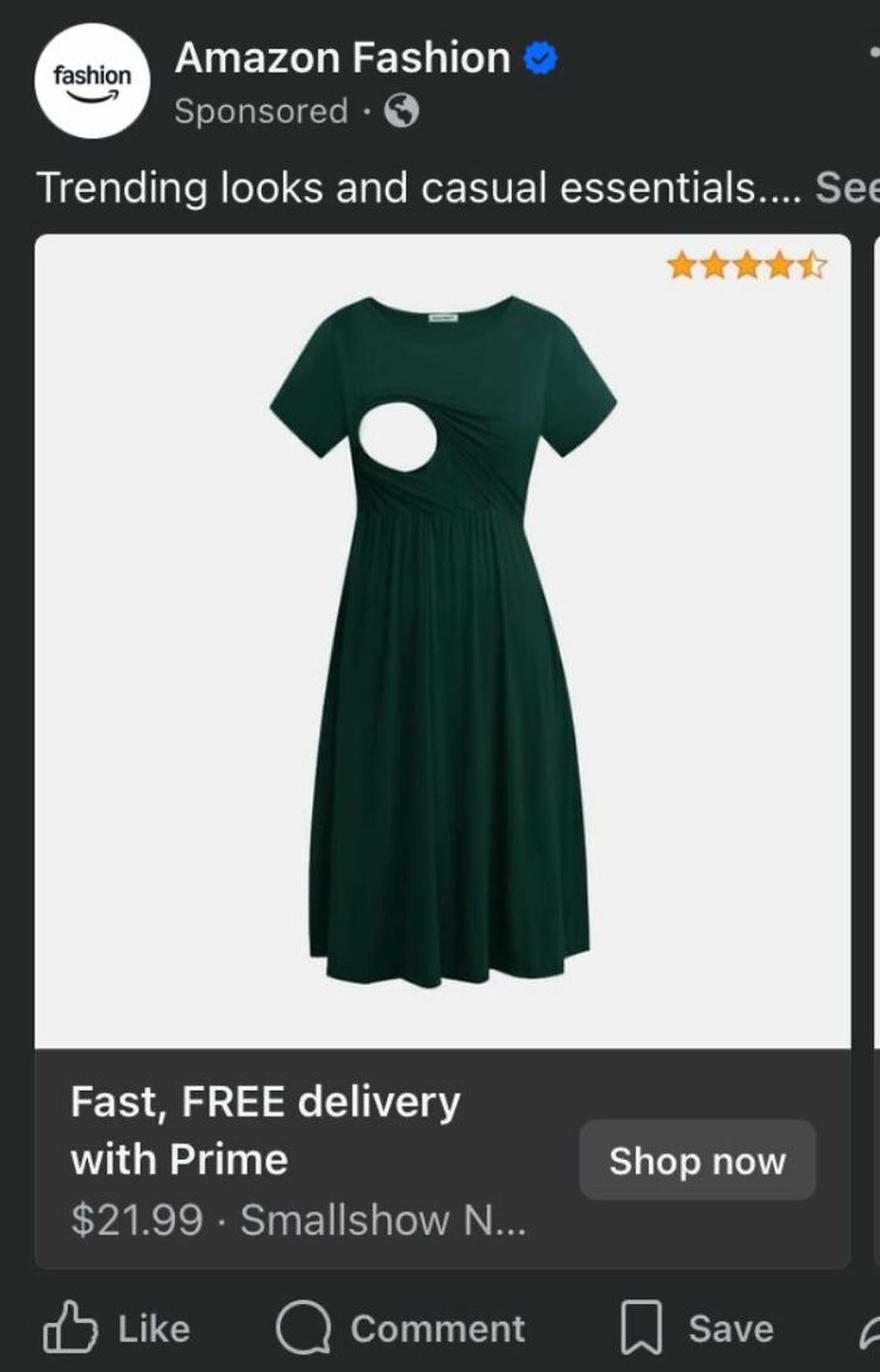Expand the caption with See more
Screen dimensions: 880x1372
848,188
